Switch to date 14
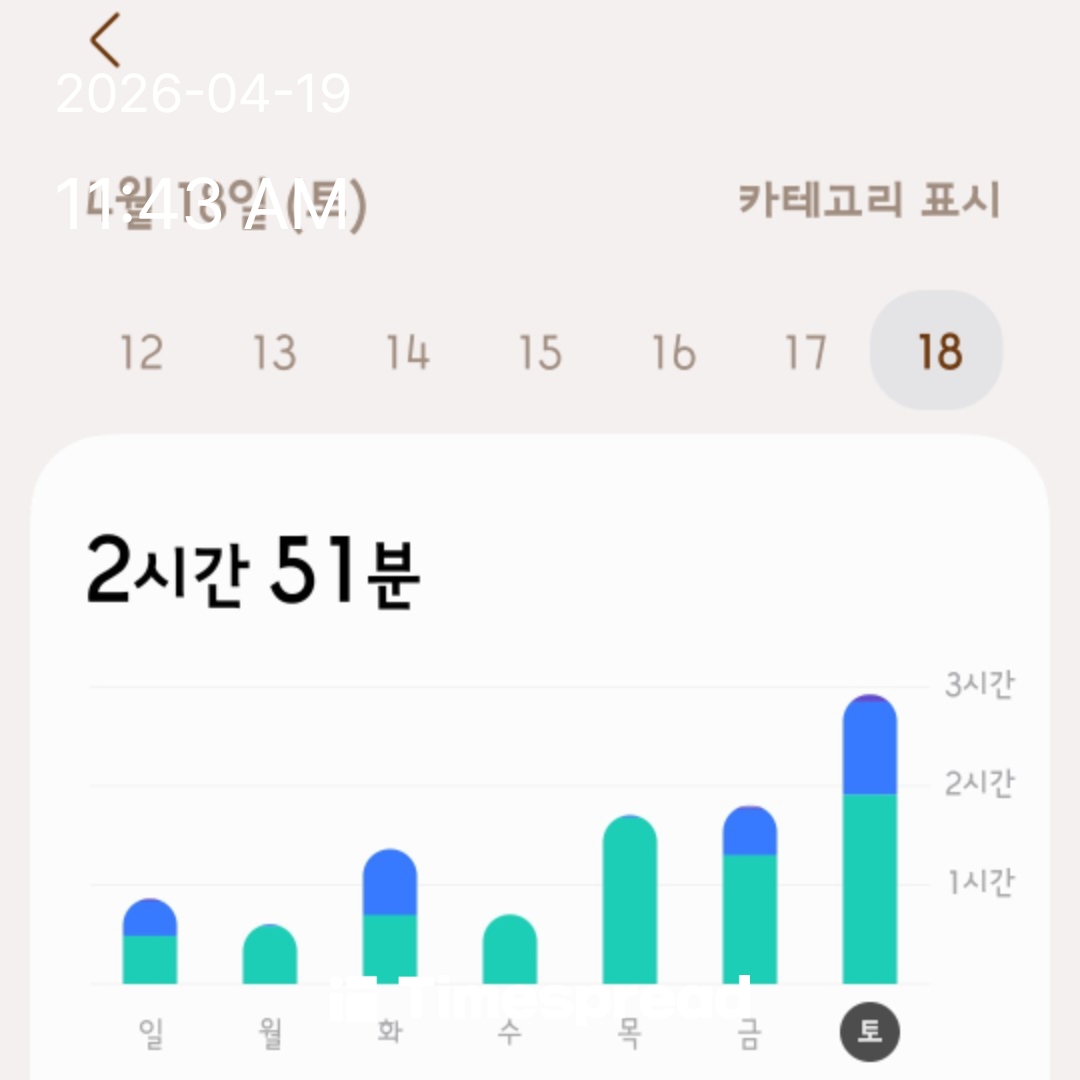The width and height of the screenshot is (1080, 1080). coord(407,352)
